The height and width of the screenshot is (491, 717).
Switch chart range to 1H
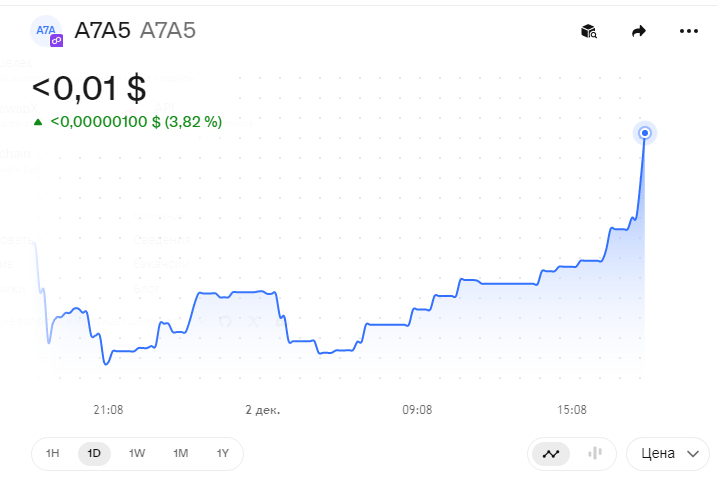click(53, 453)
